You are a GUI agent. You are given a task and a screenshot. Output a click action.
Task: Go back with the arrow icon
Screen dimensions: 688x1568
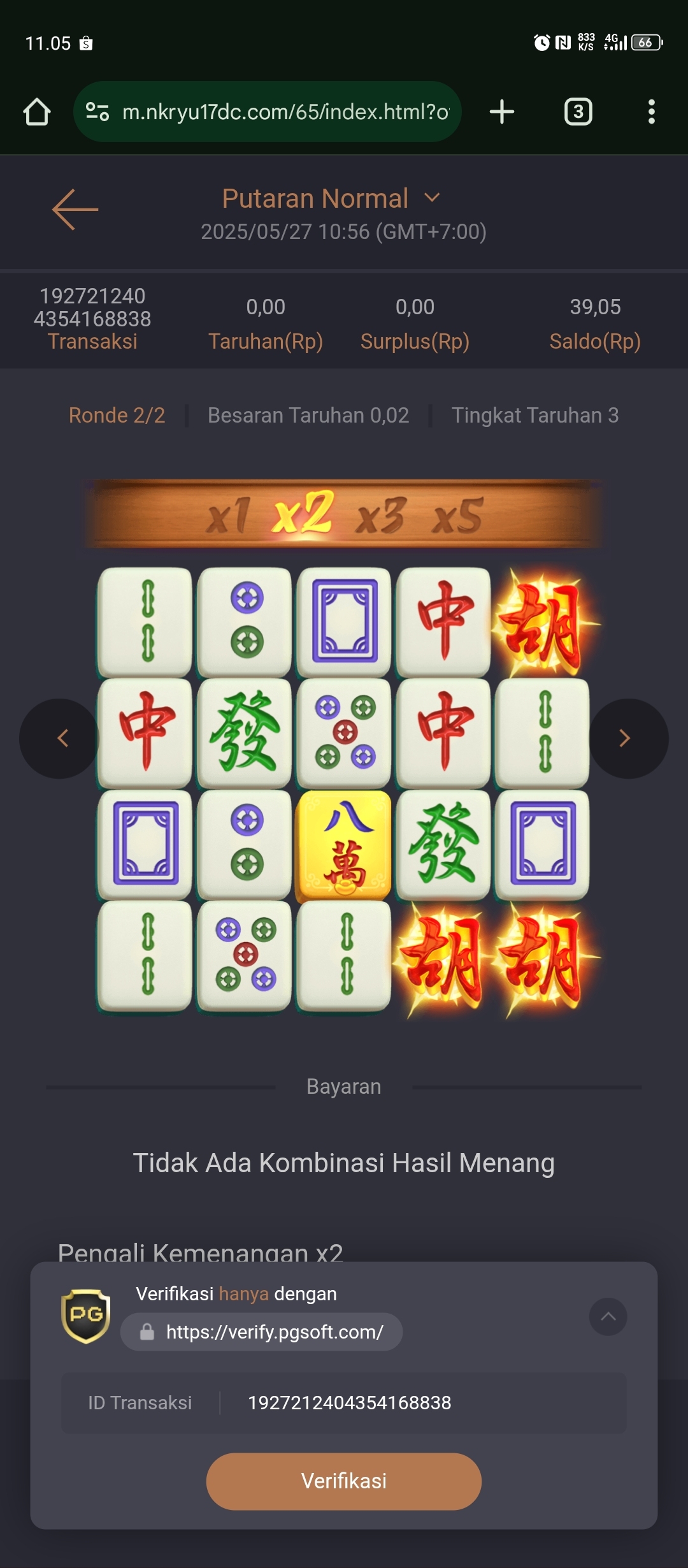click(x=75, y=209)
